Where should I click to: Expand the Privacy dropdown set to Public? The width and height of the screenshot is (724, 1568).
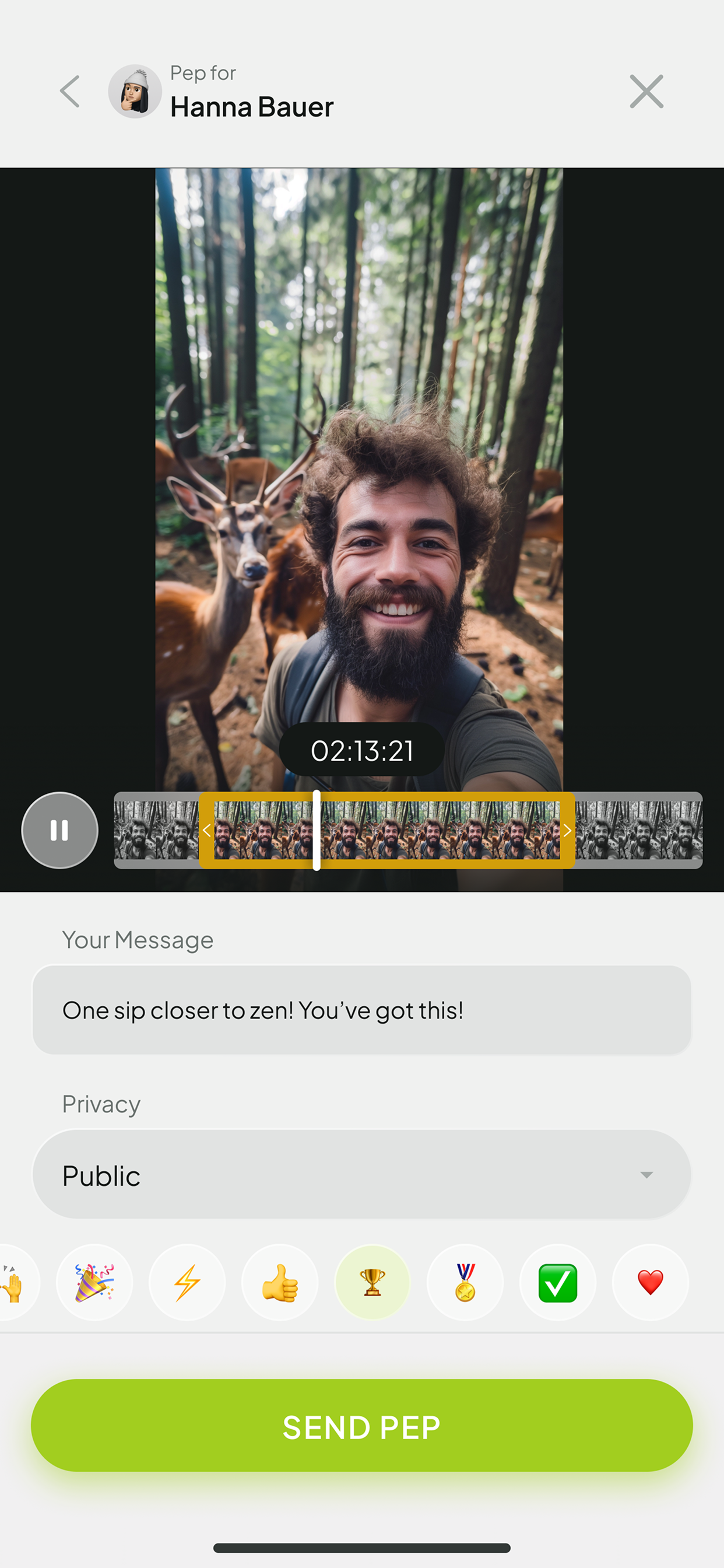click(362, 1174)
